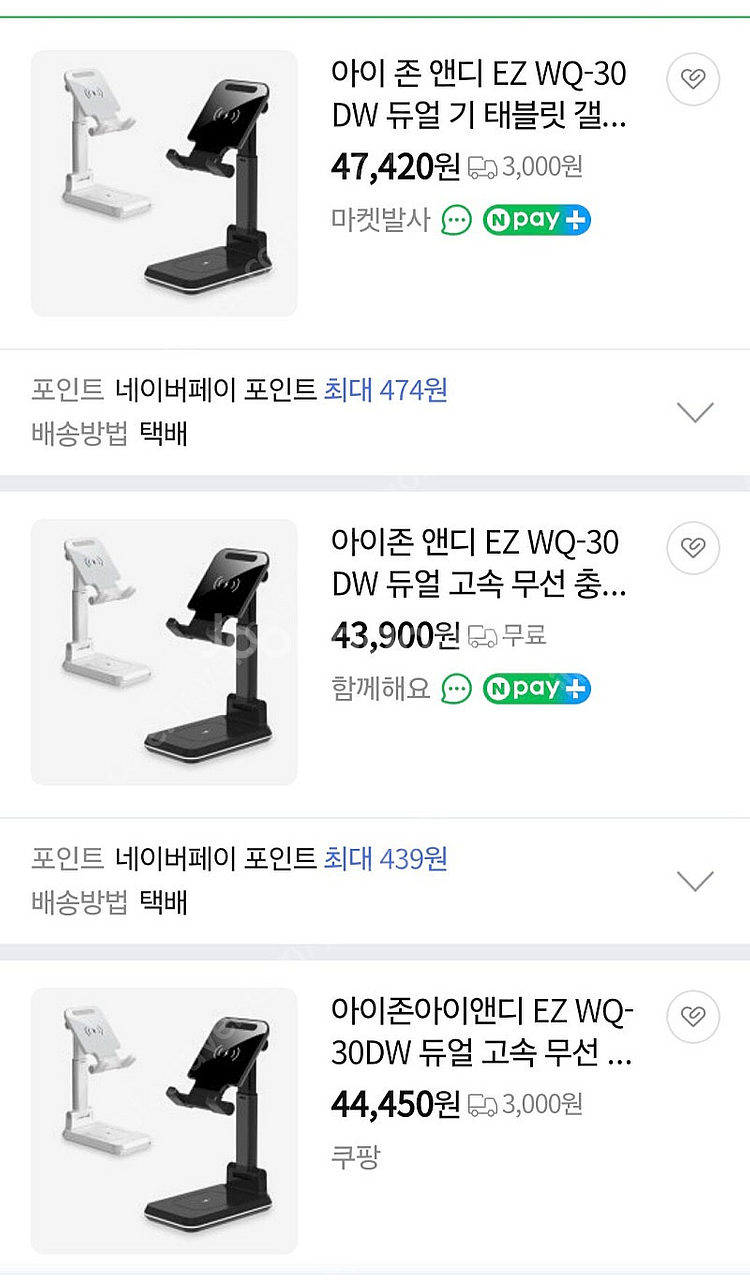Save the 44,450원 쿠팡 listing with the heart
Image resolution: width=750 pixels, height=1283 pixels.
pos(693,1017)
